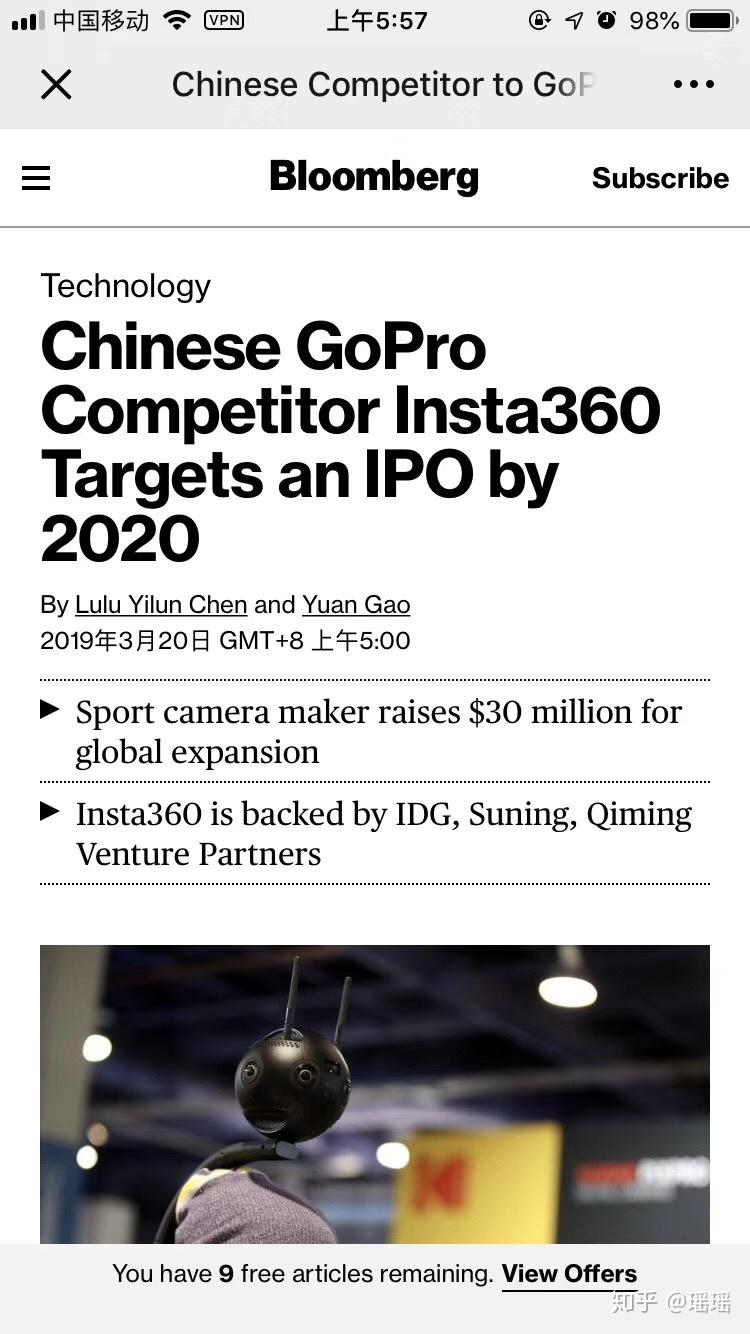Open the Bloomberg homepage logo link
The image size is (750, 1334).
click(374, 177)
